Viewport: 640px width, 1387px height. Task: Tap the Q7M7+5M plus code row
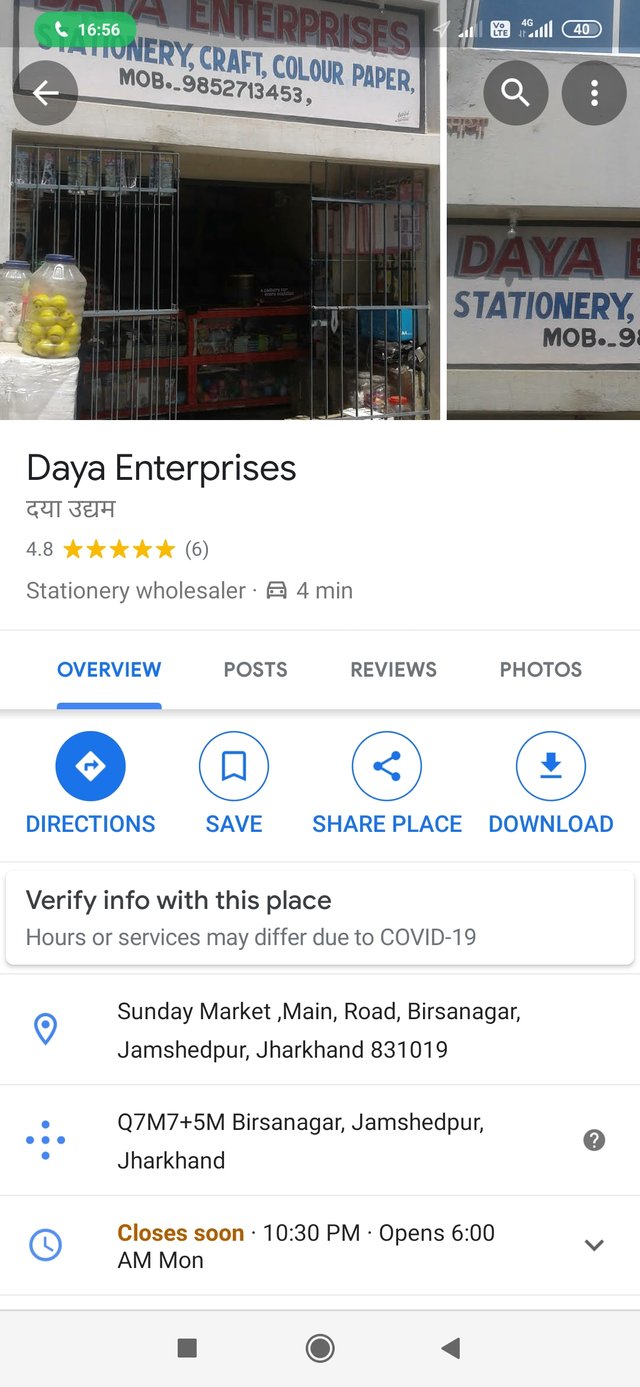300,1140
